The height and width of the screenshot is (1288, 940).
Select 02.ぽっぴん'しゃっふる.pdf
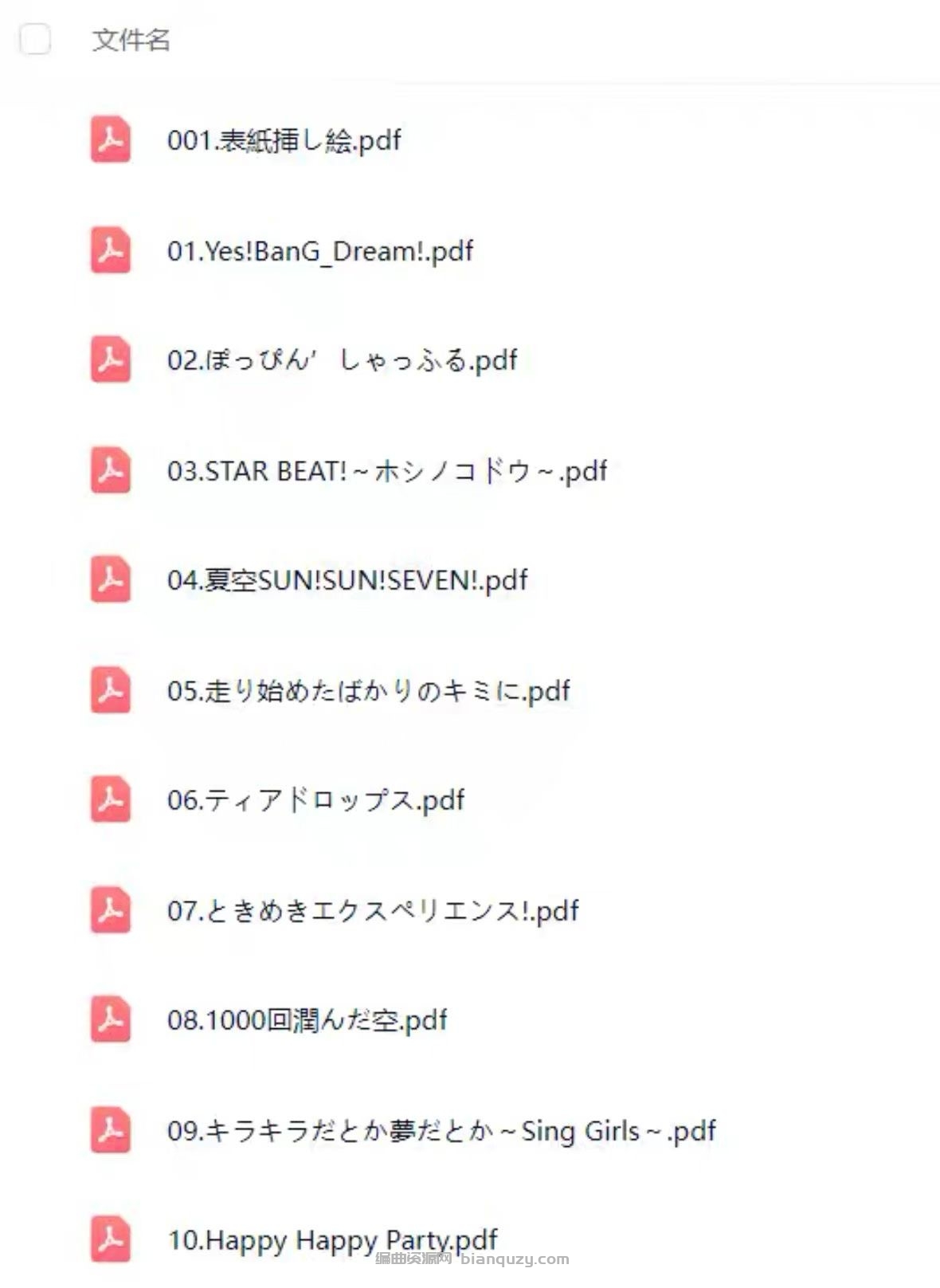click(x=342, y=360)
